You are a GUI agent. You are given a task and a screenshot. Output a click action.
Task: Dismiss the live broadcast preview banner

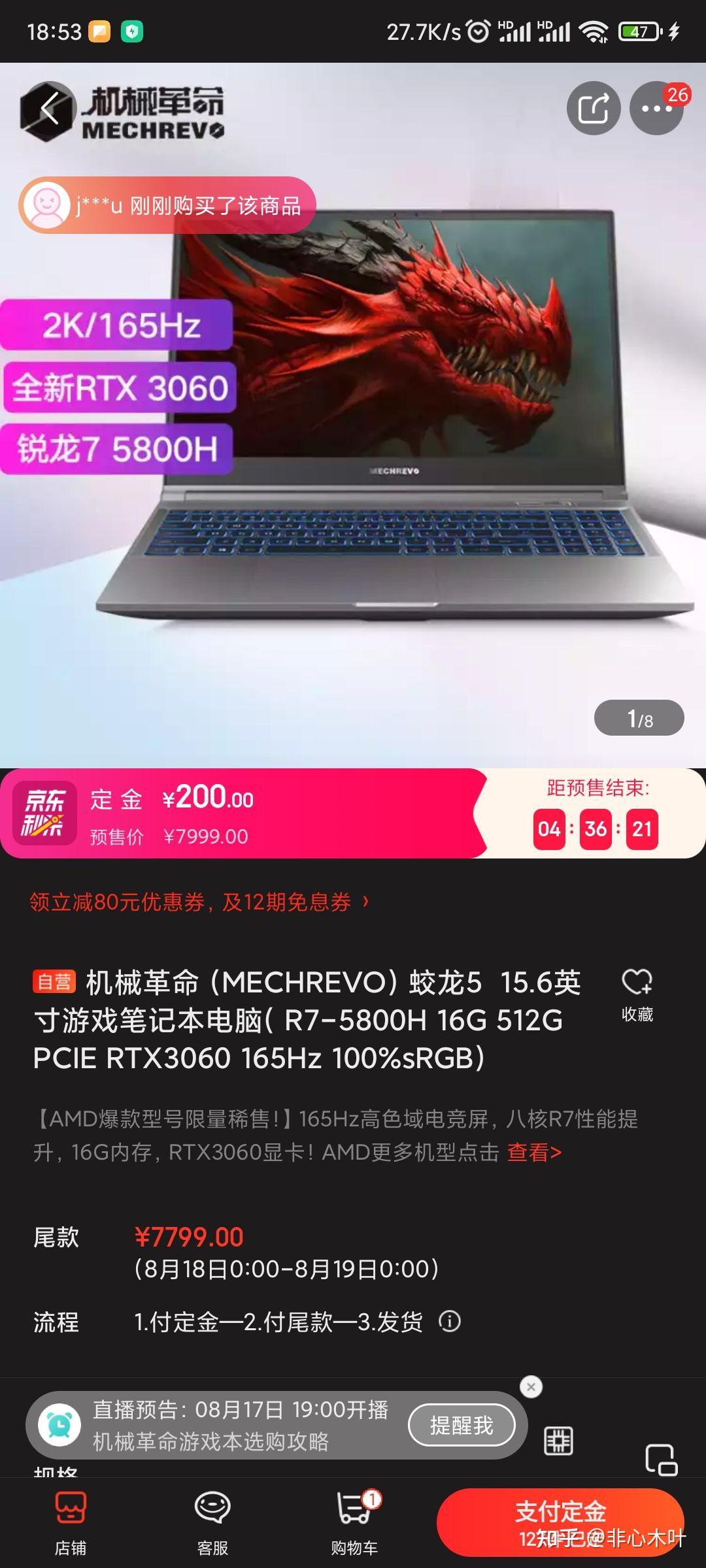coord(531,1386)
